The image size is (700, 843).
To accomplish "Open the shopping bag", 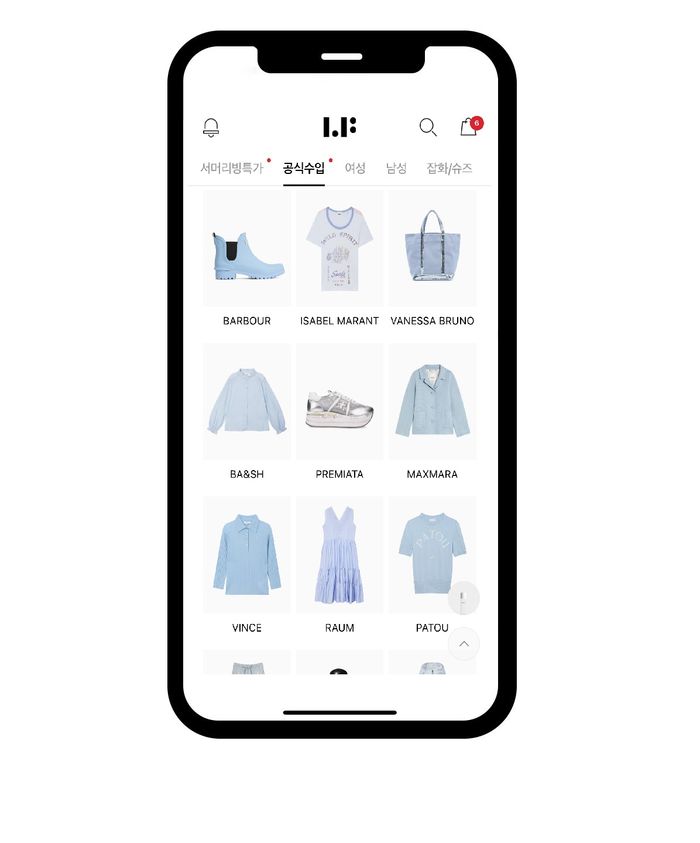I will (468, 127).
